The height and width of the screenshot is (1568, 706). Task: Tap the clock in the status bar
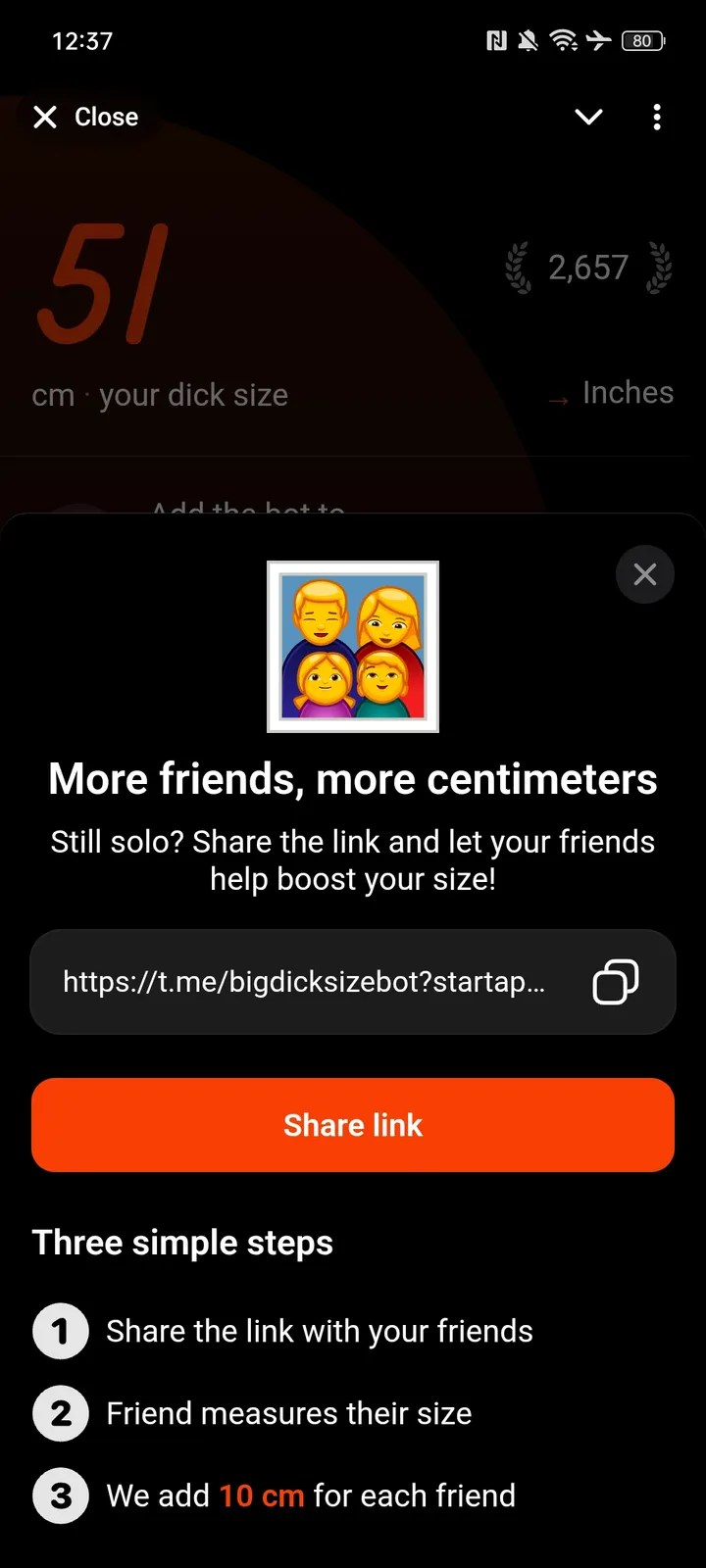(x=82, y=40)
